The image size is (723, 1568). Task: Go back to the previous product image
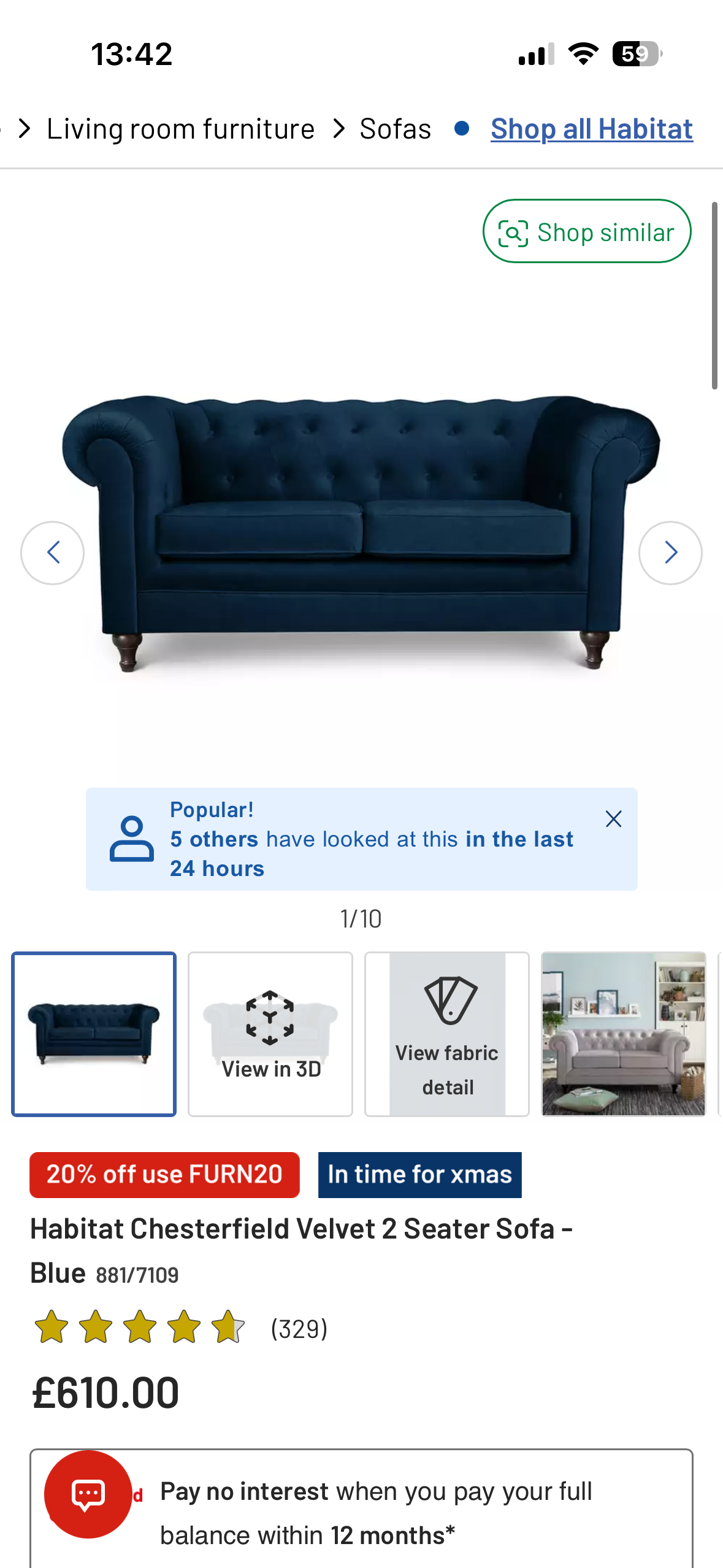(52, 552)
